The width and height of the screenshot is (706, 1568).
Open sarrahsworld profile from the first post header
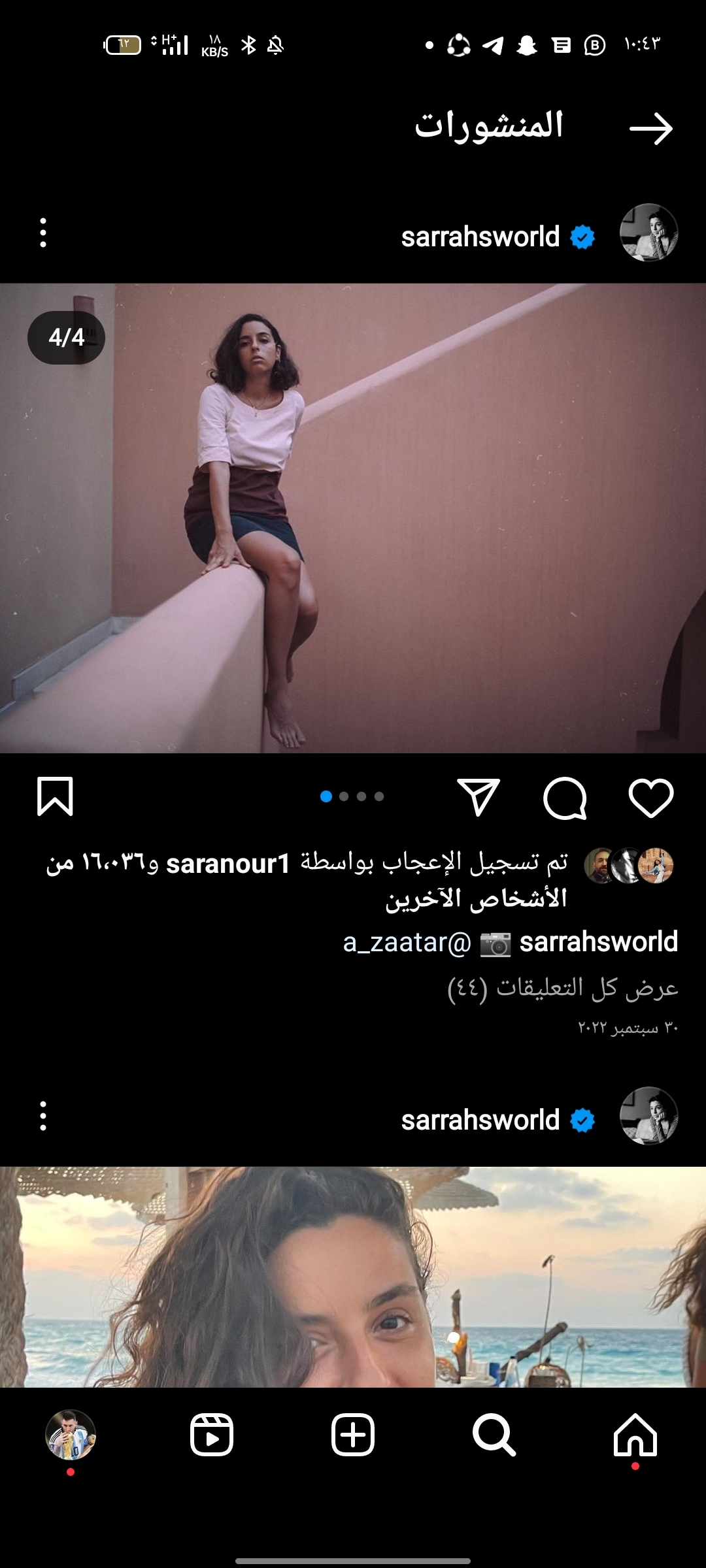tap(480, 237)
